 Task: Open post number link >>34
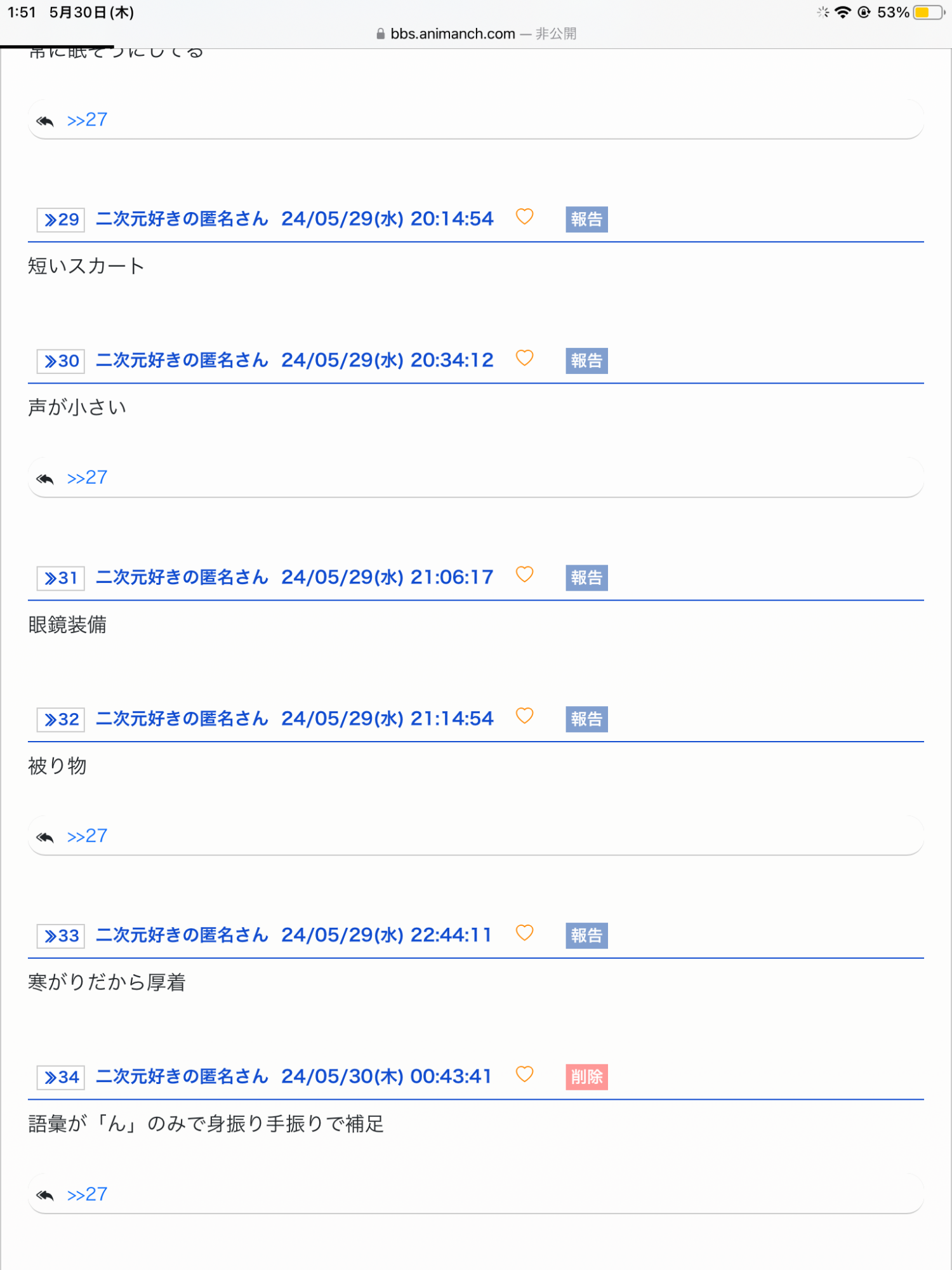[x=61, y=1078]
